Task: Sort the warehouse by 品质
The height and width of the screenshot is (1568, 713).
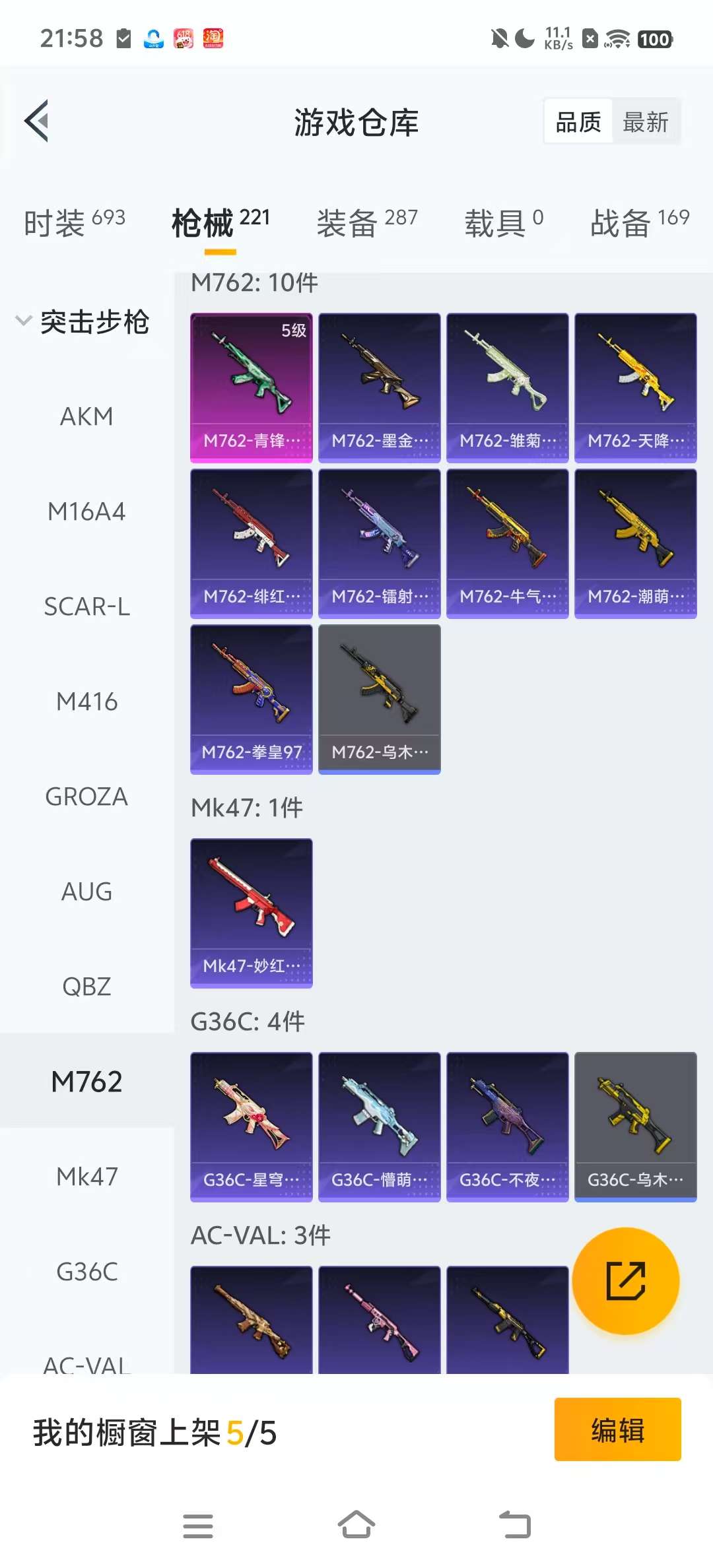Action: pos(578,122)
